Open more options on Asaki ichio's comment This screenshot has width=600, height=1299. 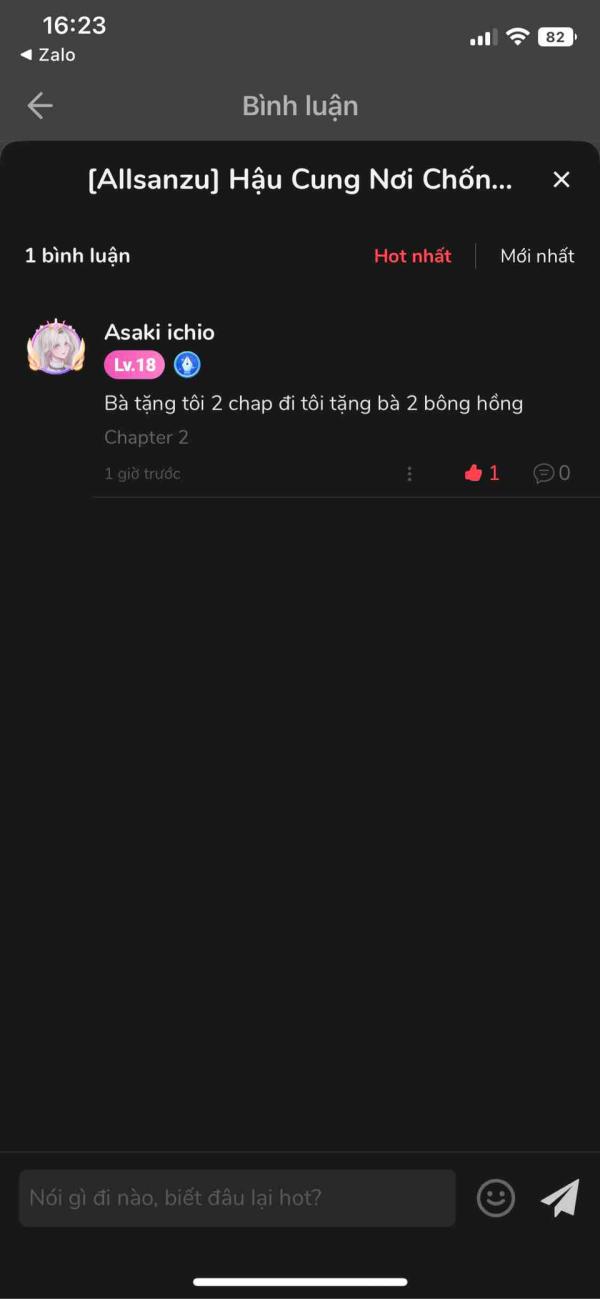[409, 474]
